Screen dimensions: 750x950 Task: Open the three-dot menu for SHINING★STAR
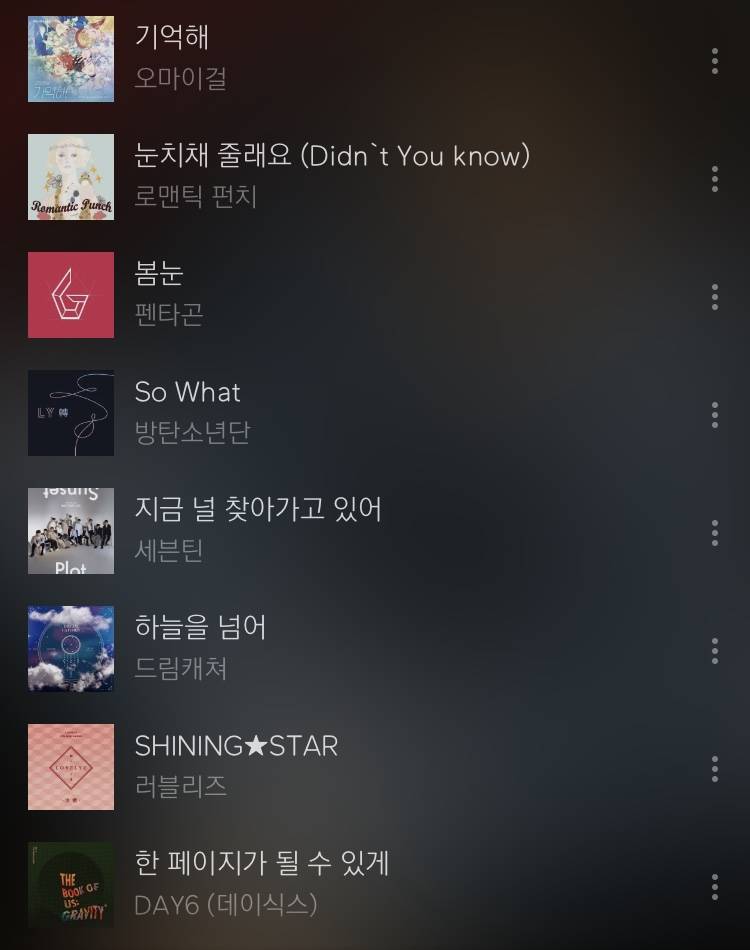coord(714,769)
